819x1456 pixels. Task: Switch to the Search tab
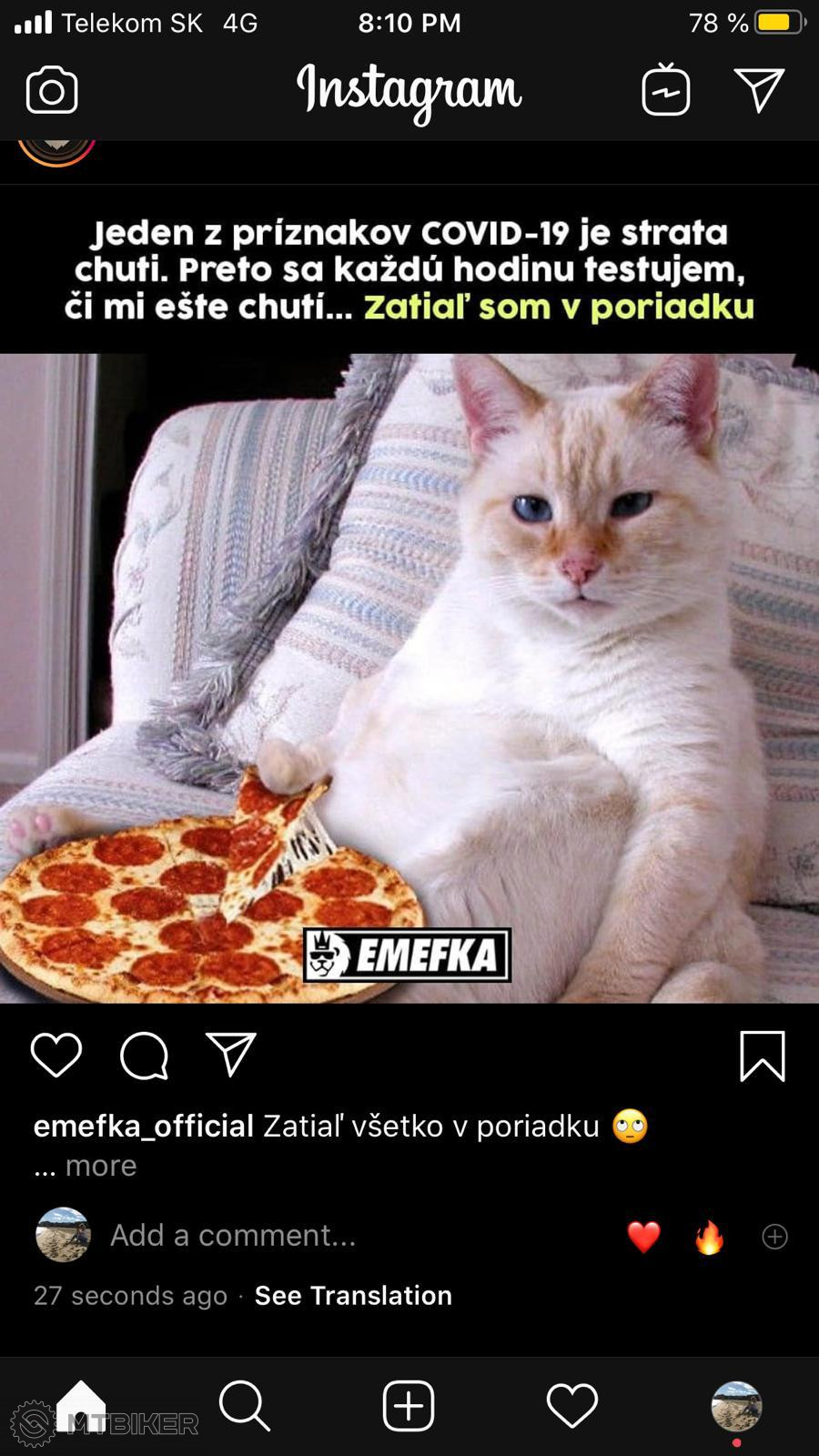click(x=245, y=1406)
